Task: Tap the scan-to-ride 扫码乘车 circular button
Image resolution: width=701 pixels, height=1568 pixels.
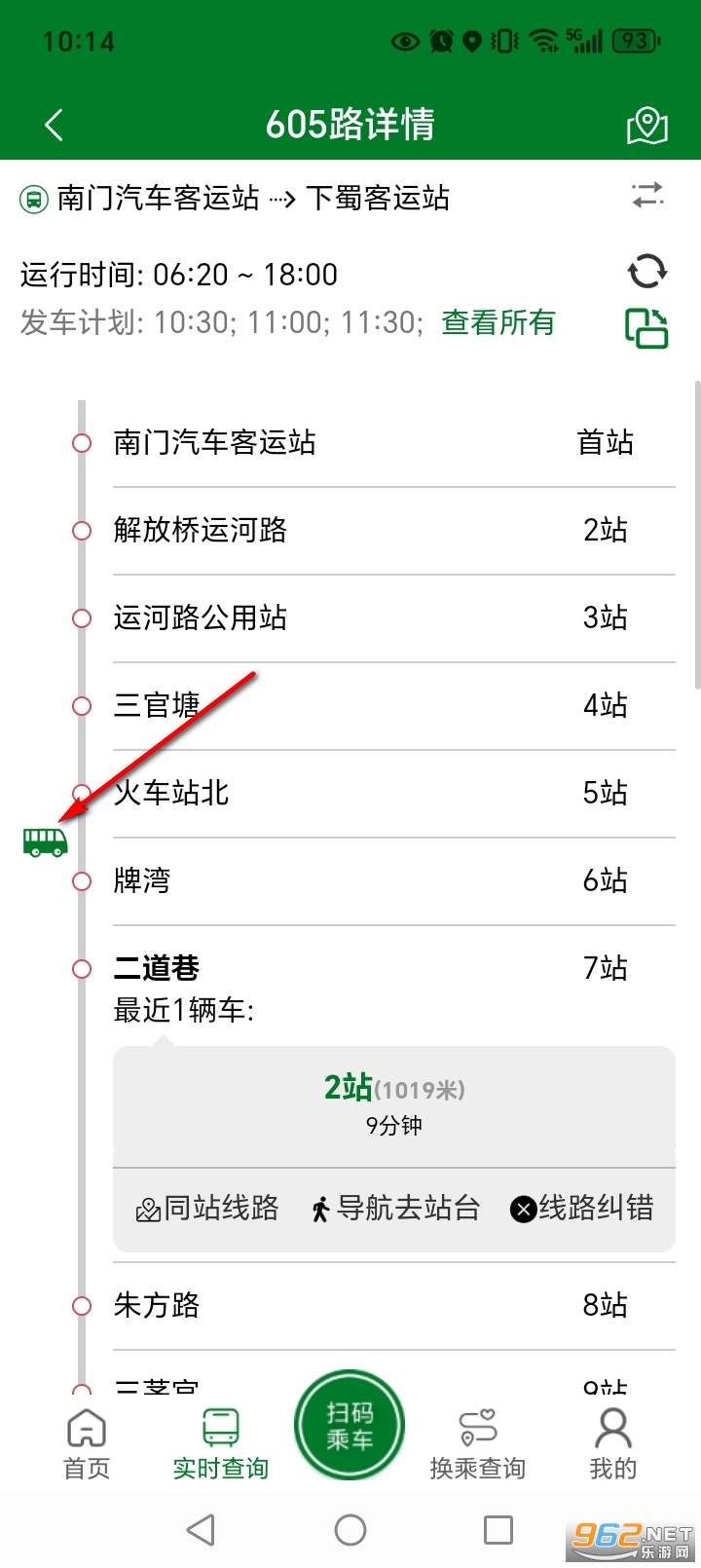Action: (x=350, y=1424)
